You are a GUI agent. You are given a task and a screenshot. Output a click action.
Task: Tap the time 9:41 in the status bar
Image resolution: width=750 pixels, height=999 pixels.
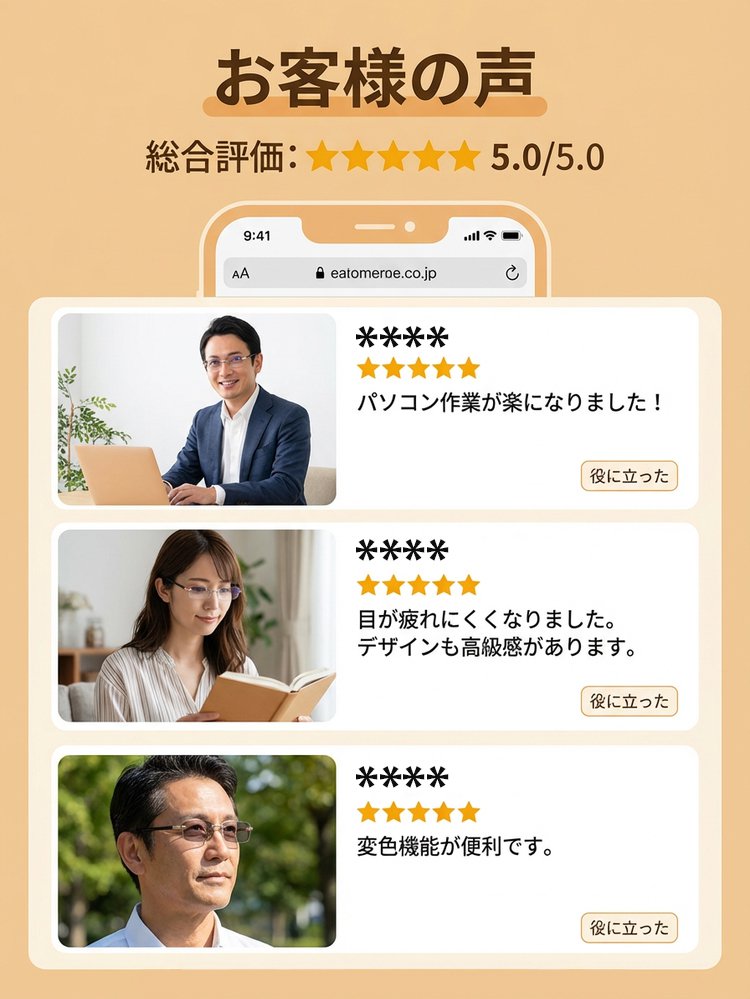coord(257,234)
